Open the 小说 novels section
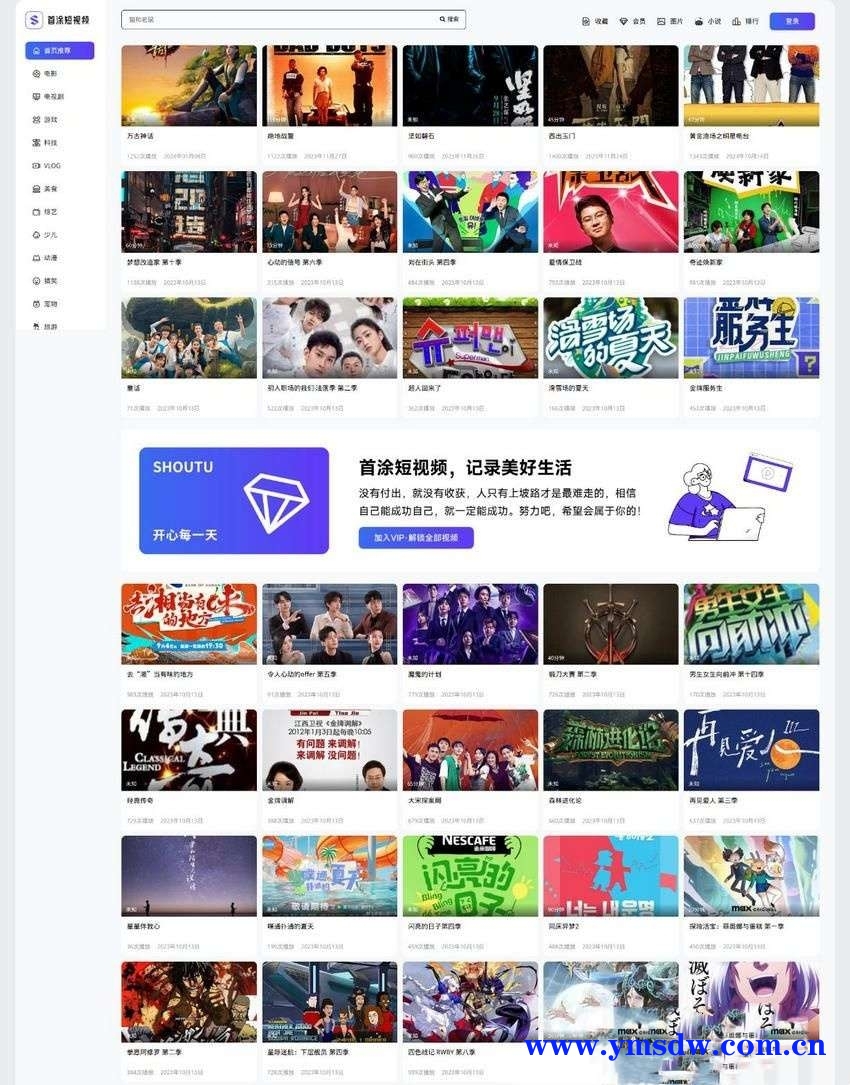 [x=707, y=21]
